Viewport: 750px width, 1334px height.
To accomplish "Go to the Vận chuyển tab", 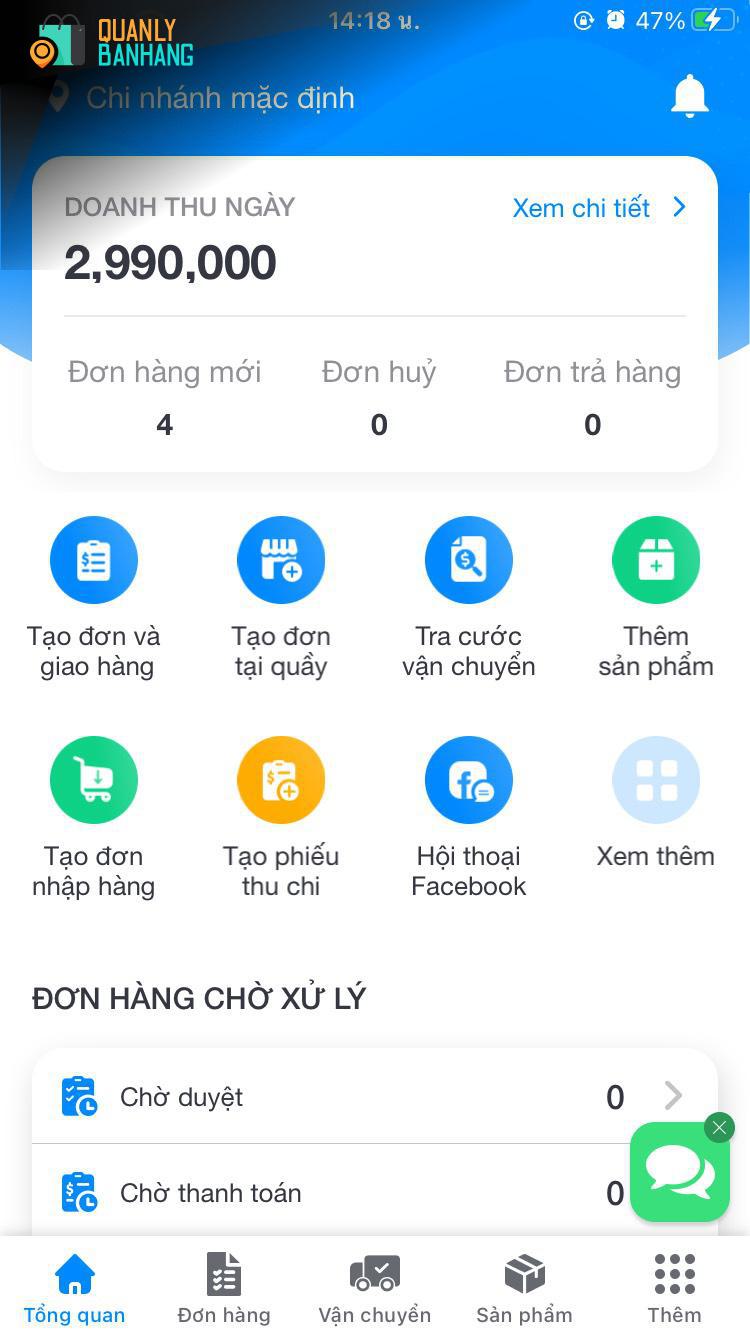I will [374, 1287].
